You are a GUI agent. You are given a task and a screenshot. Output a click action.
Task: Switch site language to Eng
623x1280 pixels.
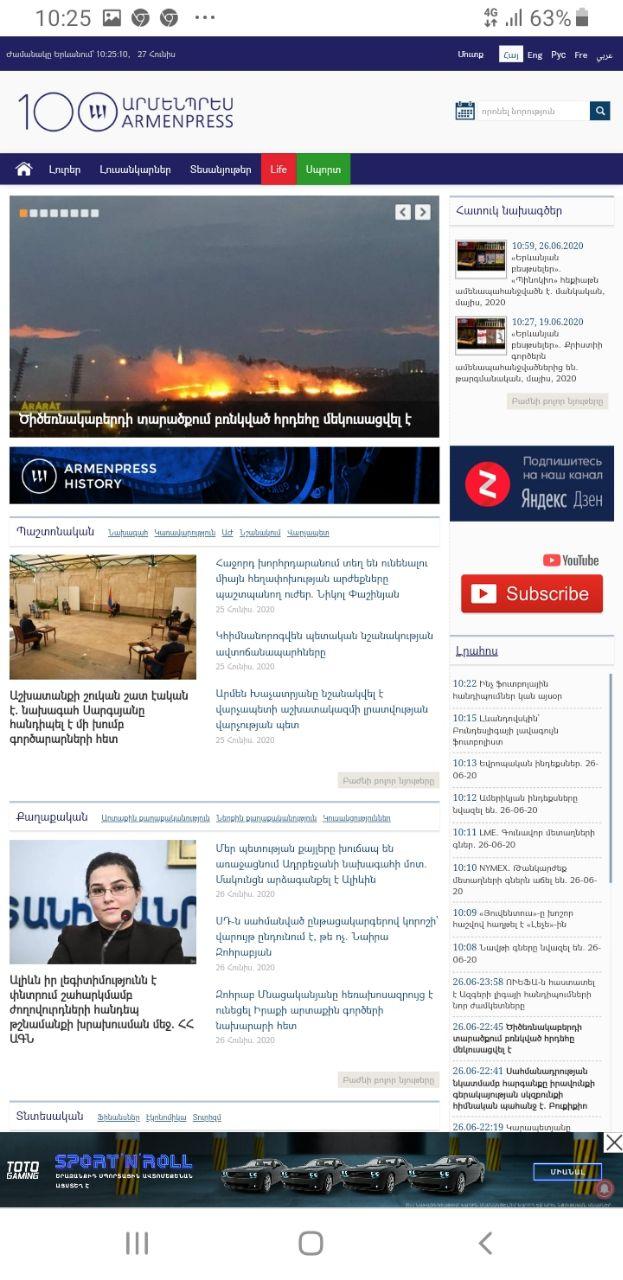pyautogui.click(x=535, y=55)
